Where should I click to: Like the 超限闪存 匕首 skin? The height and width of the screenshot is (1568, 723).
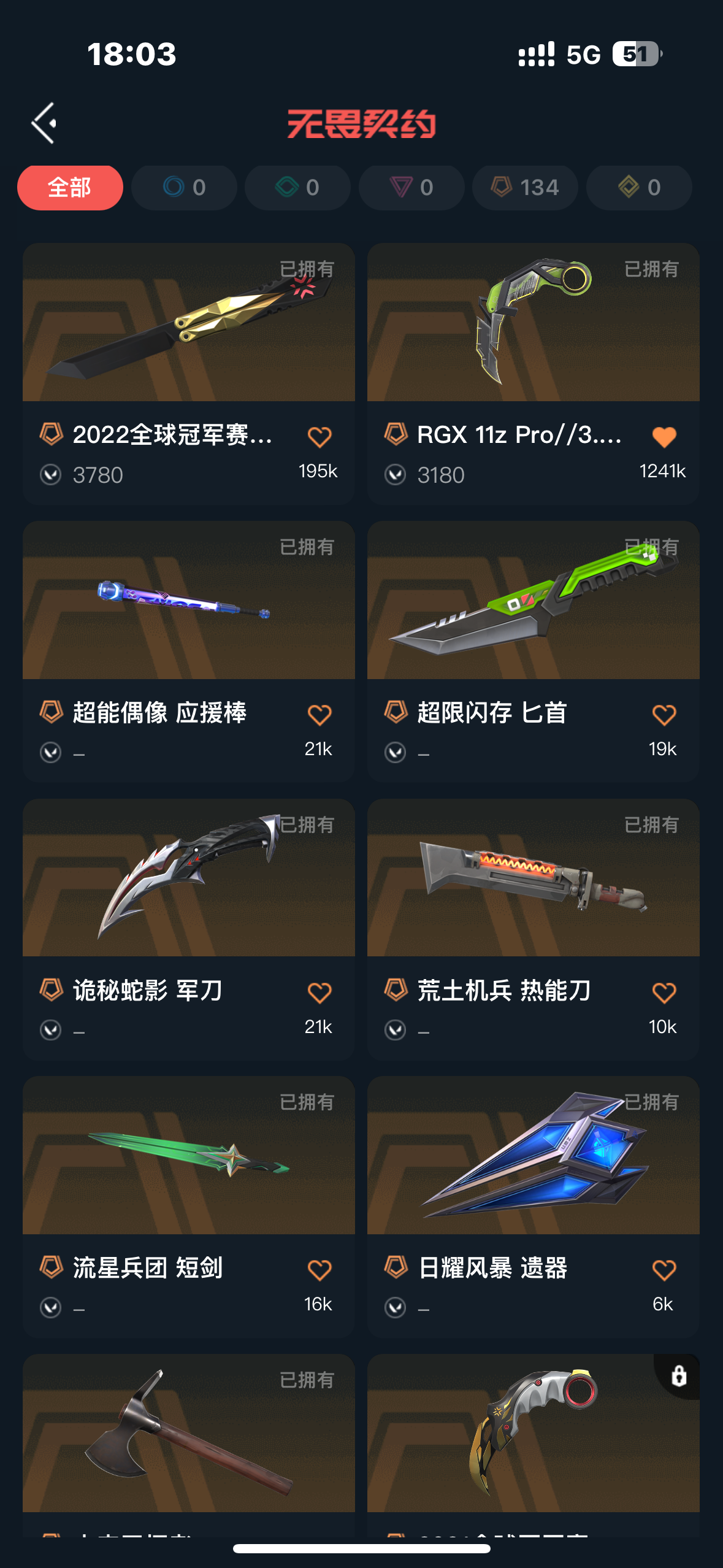point(664,715)
